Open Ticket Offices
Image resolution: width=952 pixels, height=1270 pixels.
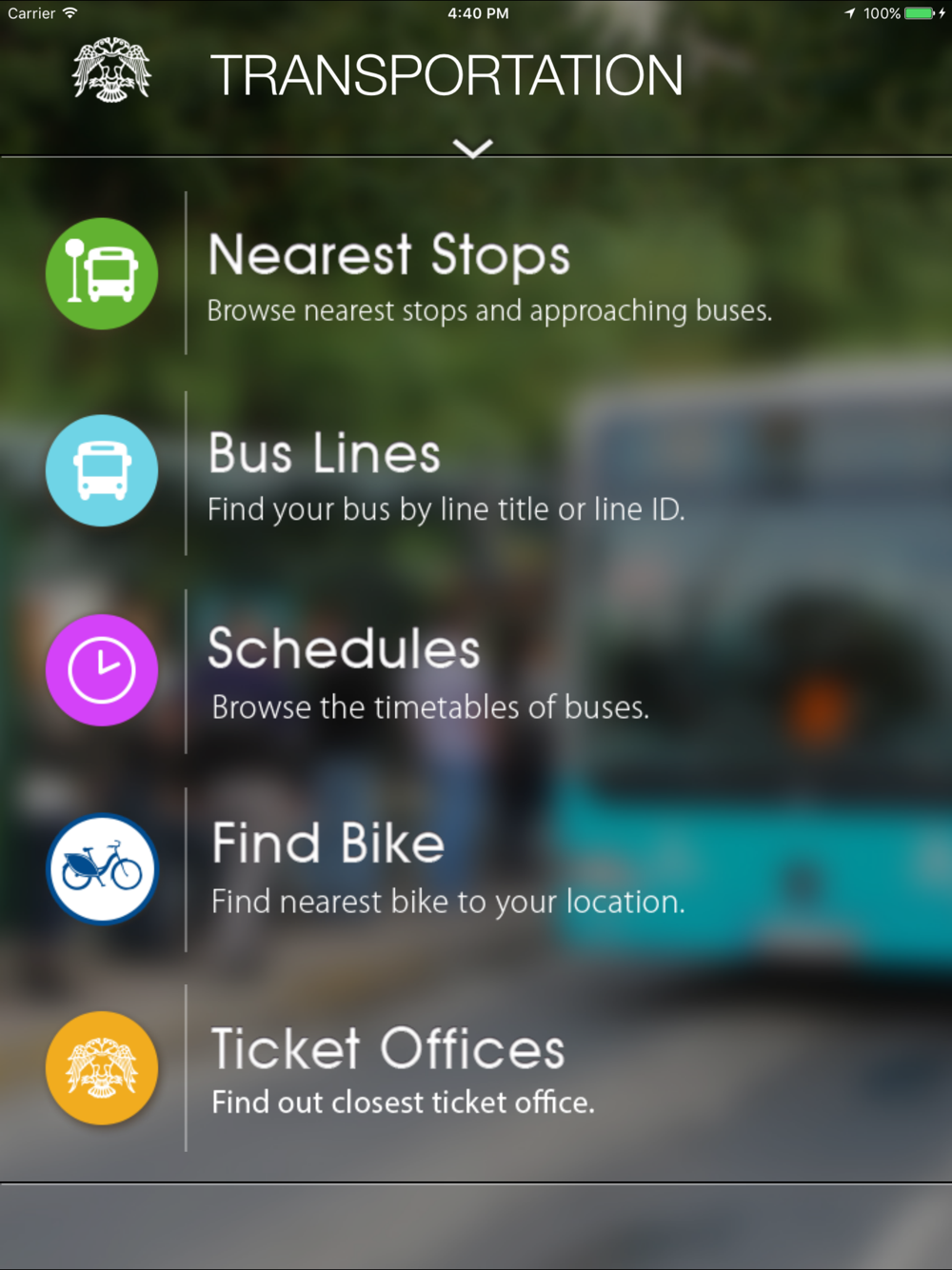pyautogui.click(x=476, y=1068)
